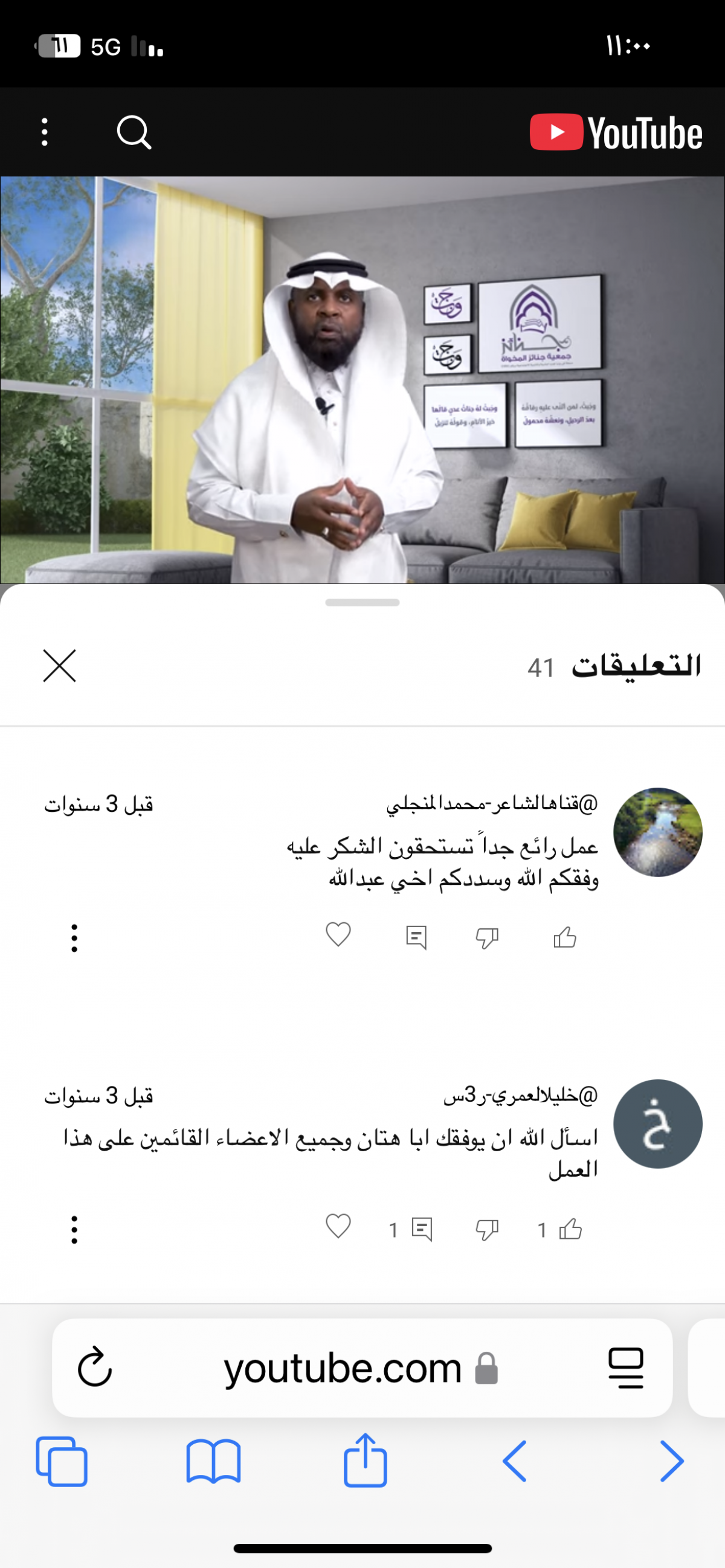Tap the youtube.com address bar
725x1568 pixels.
tap(362, 1368)
